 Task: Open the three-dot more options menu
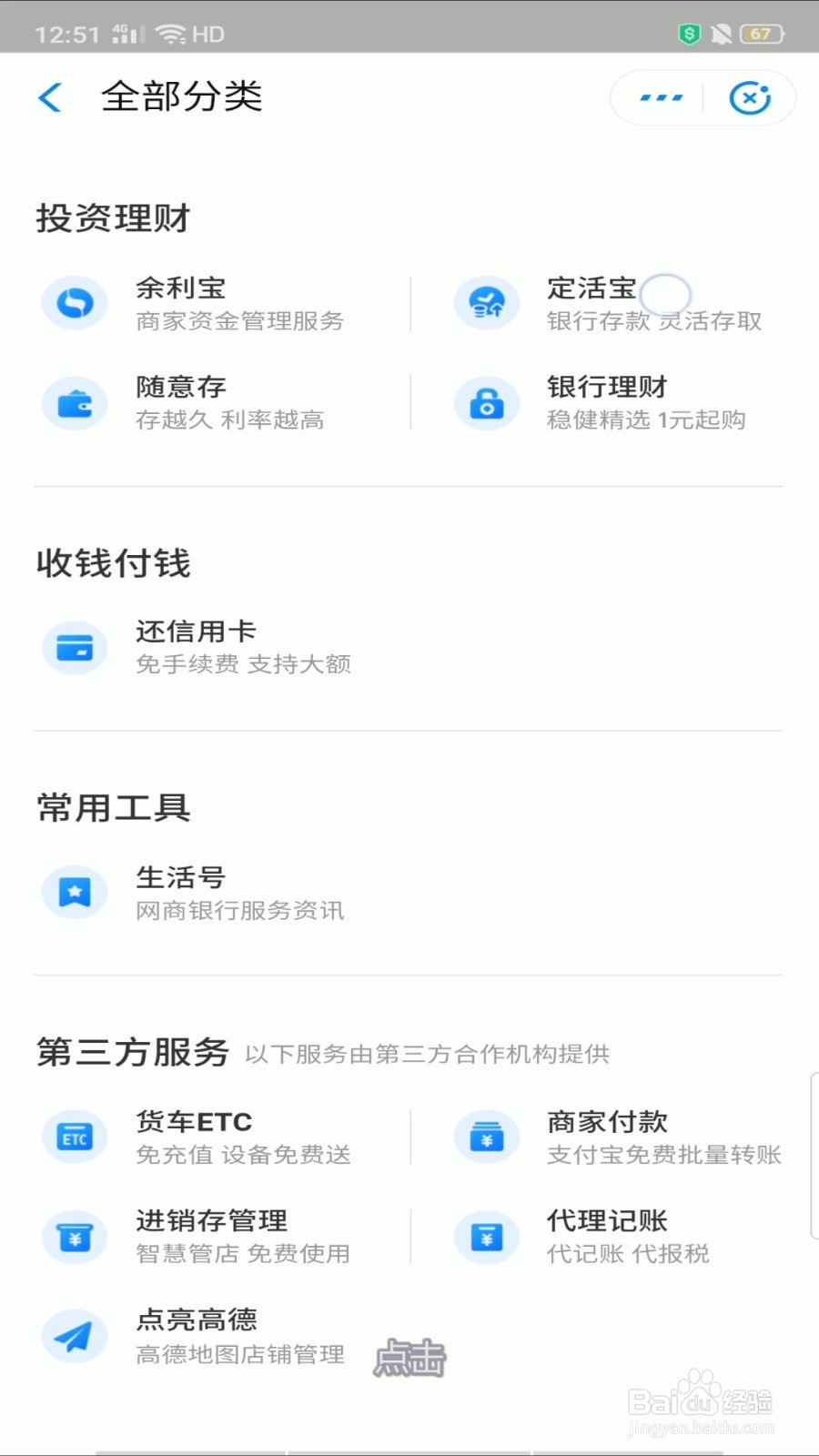tap(661, 97)
